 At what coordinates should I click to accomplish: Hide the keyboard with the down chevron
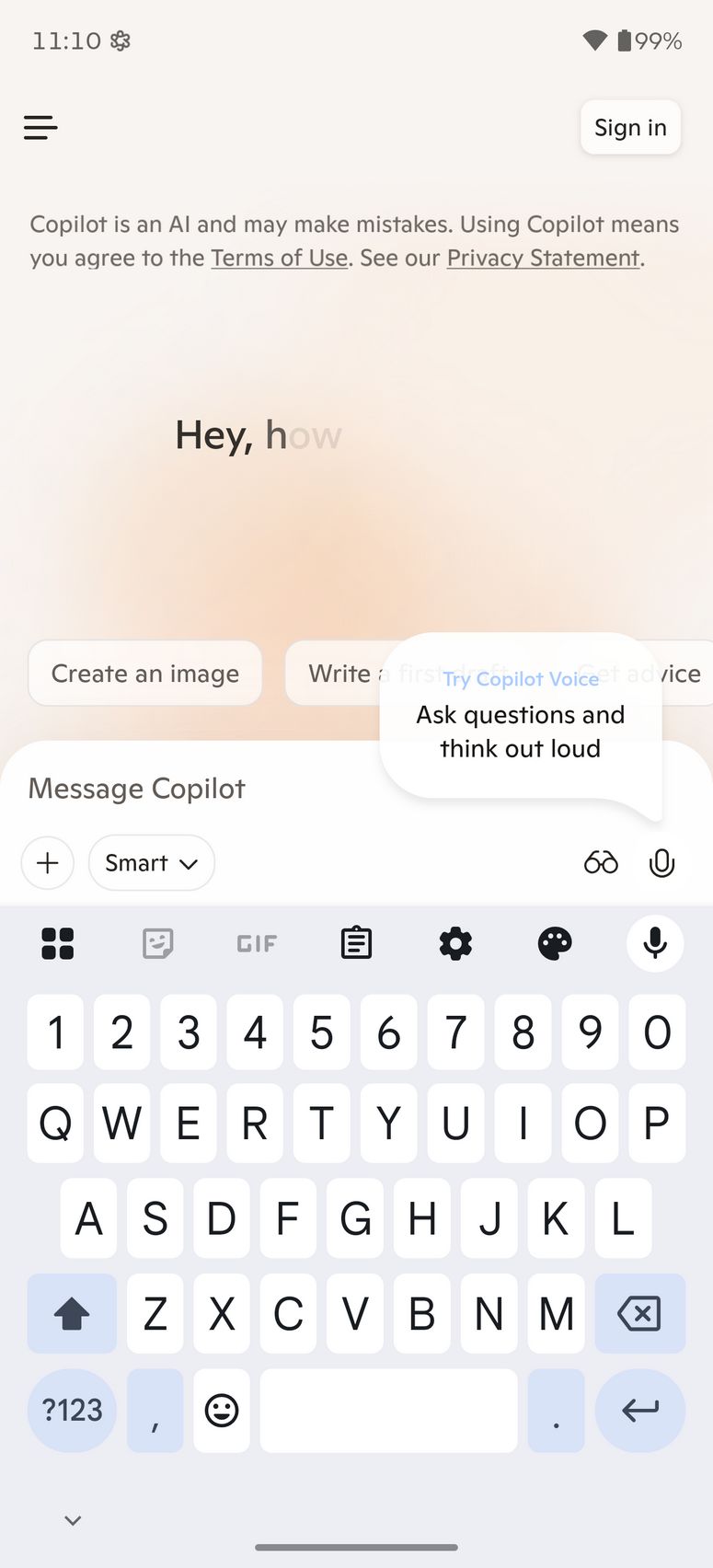(73, 1520)
